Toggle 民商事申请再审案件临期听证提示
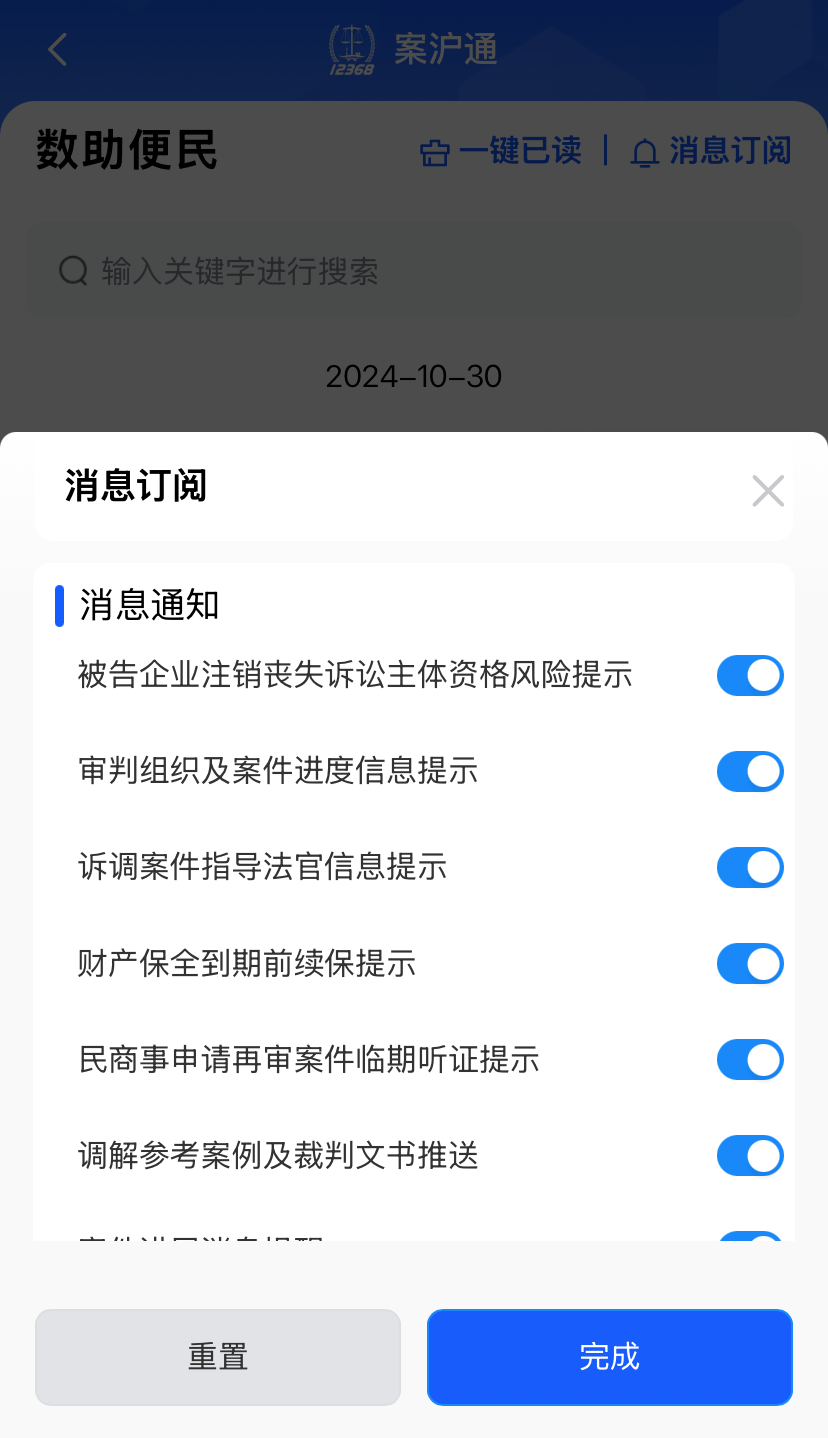 click(x=750, y=1060)
